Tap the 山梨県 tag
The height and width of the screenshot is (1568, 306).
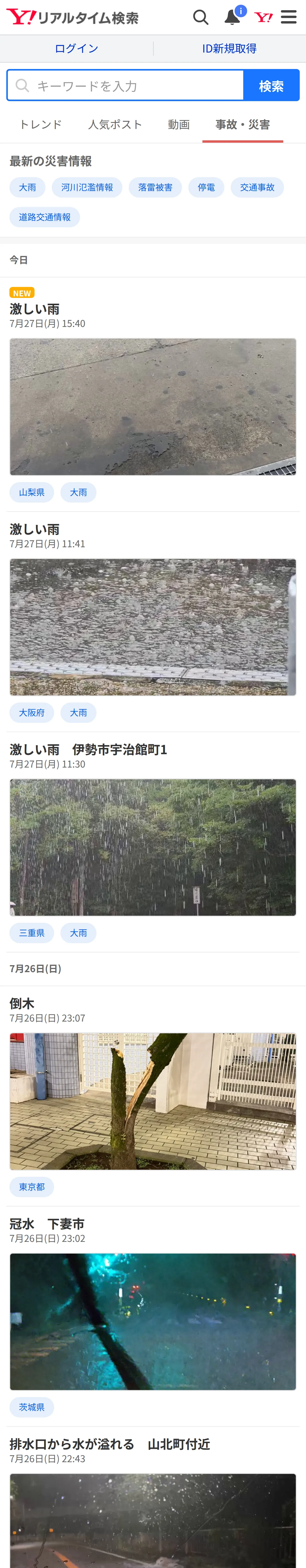[x=32, y=492]
